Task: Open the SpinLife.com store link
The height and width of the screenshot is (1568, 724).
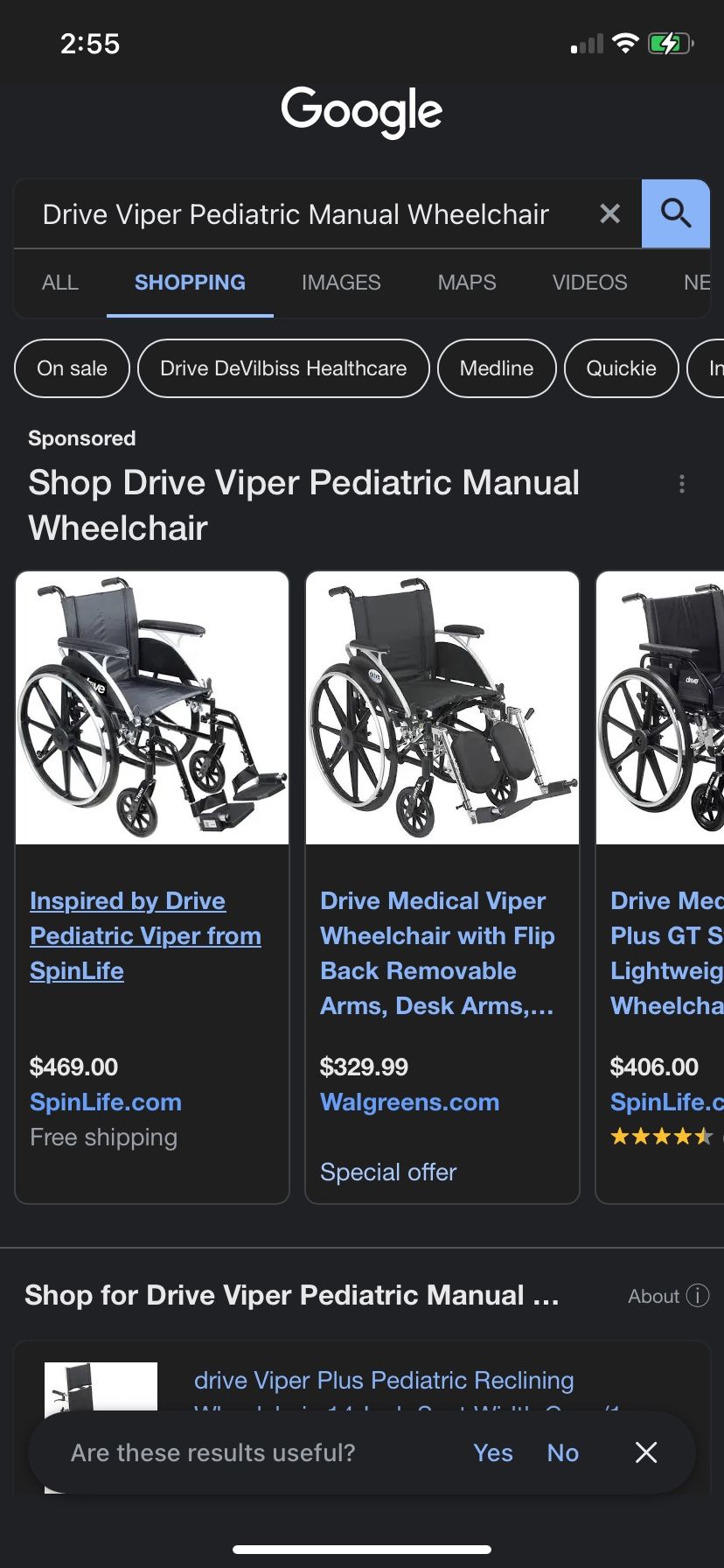Action: (105, 1102)
